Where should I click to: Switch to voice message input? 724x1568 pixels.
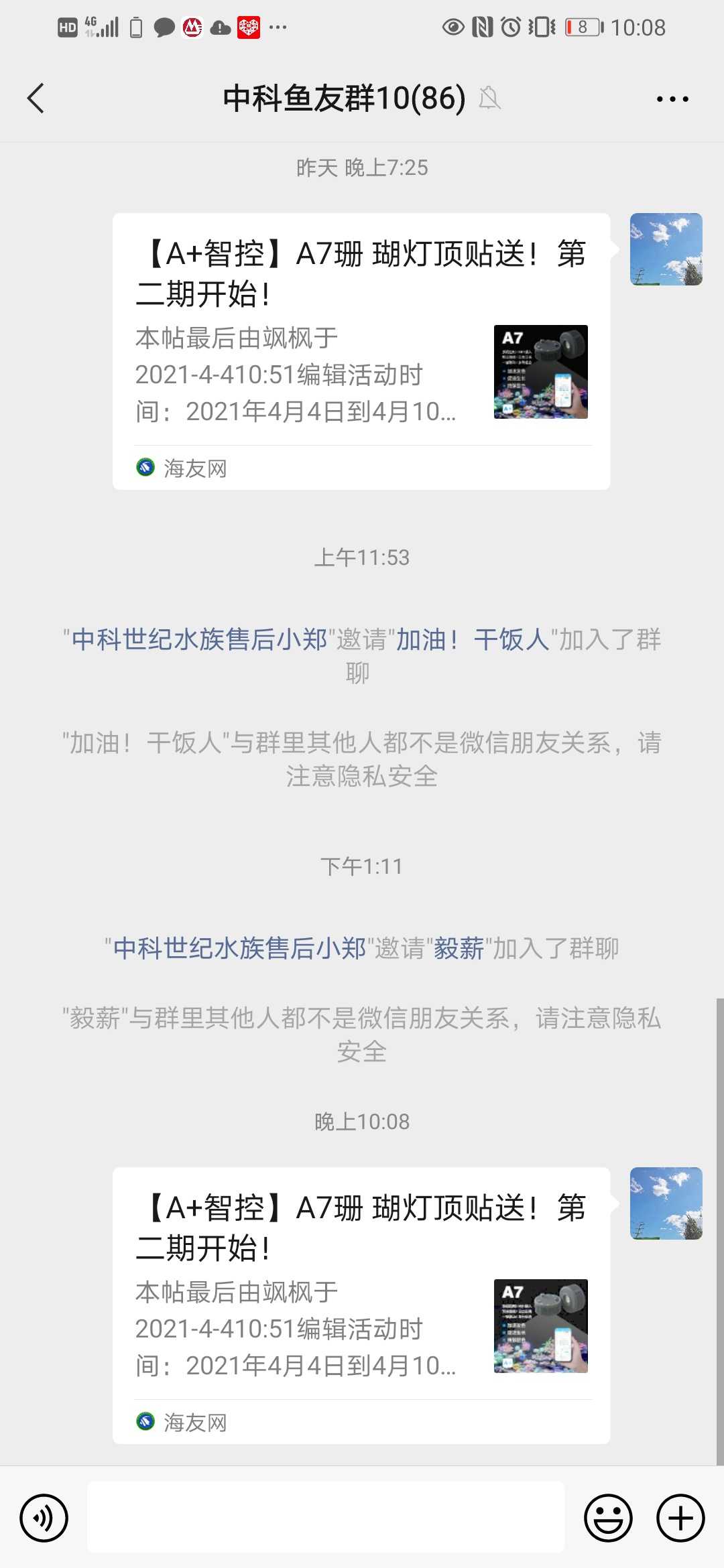click(x=44, y=1518)
